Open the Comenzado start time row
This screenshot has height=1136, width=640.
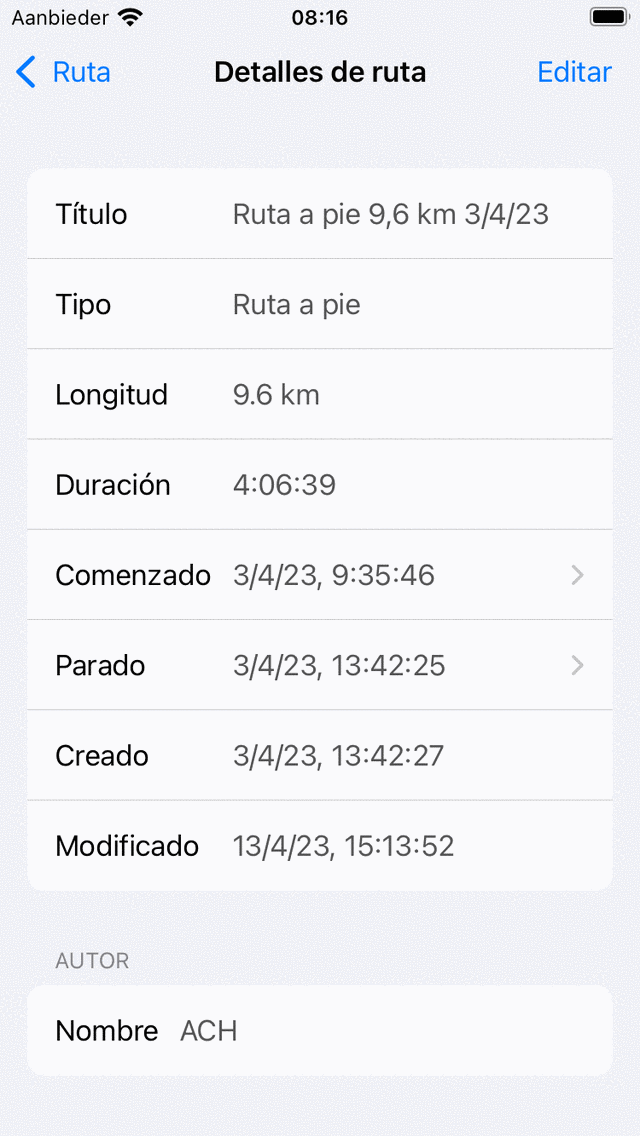[320, 575]
